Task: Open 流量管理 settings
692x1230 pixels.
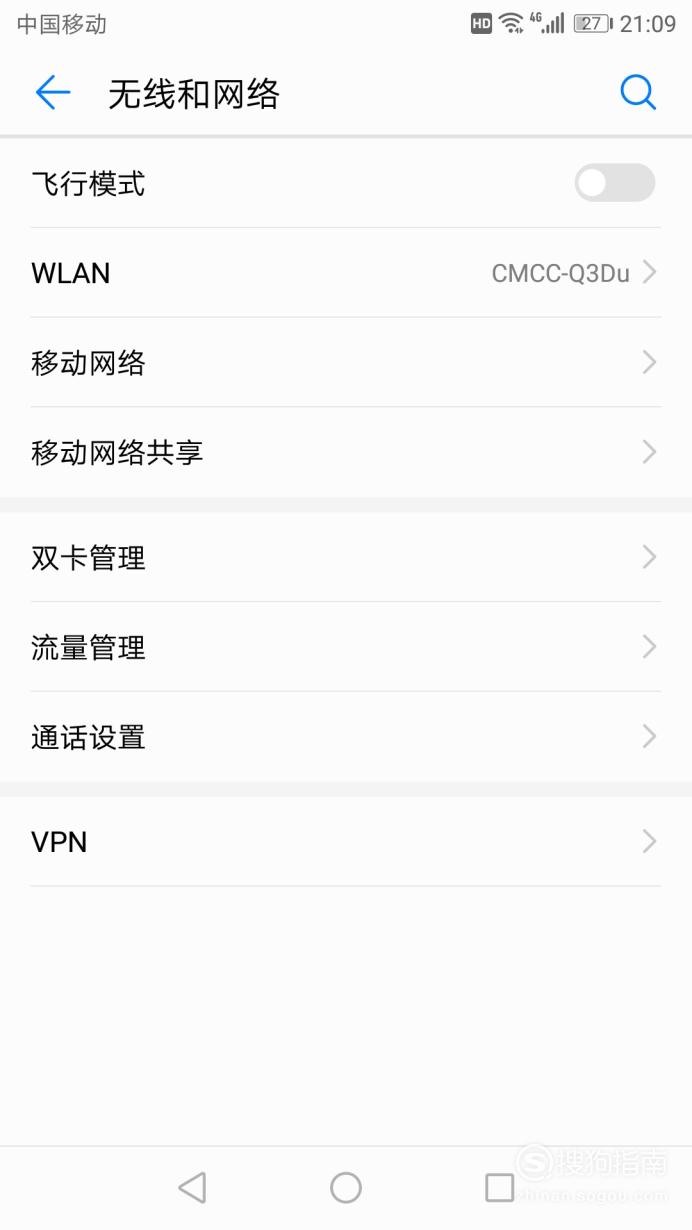Action: [346, 647]
